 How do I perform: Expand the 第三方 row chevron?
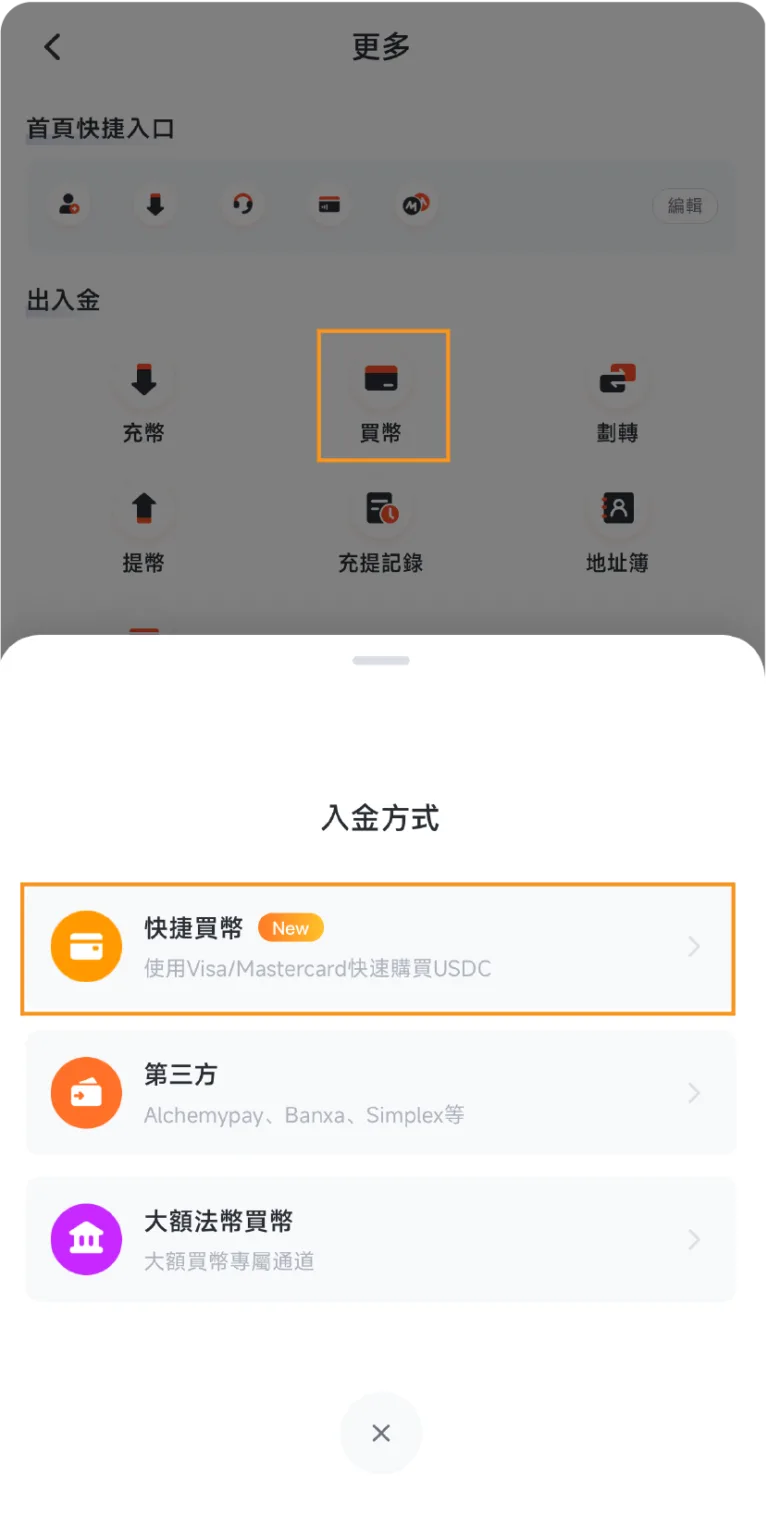tap(694, 1093)
